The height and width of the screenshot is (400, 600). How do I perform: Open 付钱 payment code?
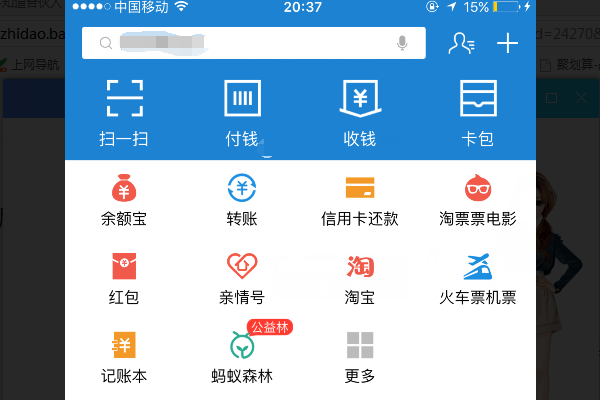242,112
